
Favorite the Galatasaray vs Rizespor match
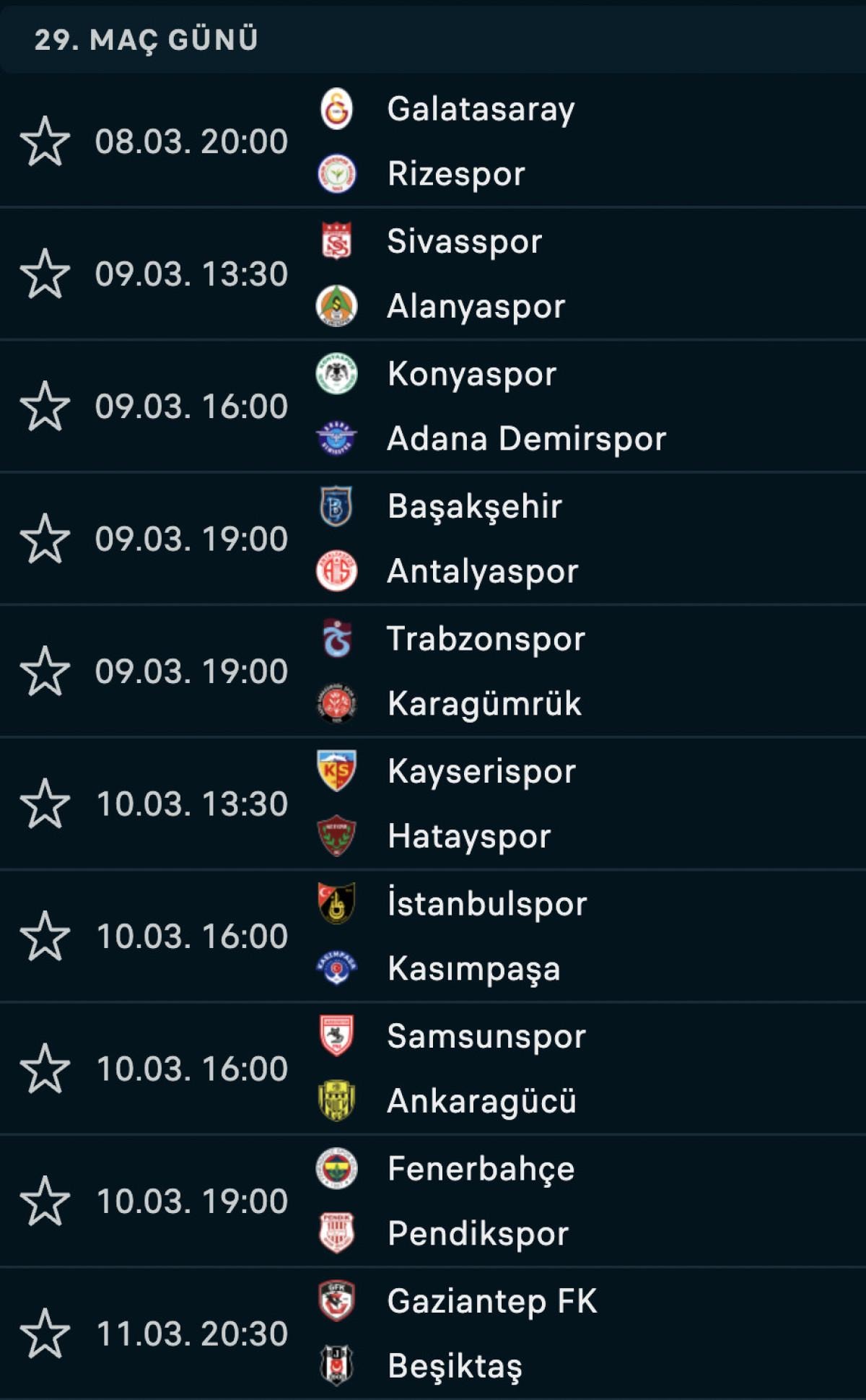point(45,142)
